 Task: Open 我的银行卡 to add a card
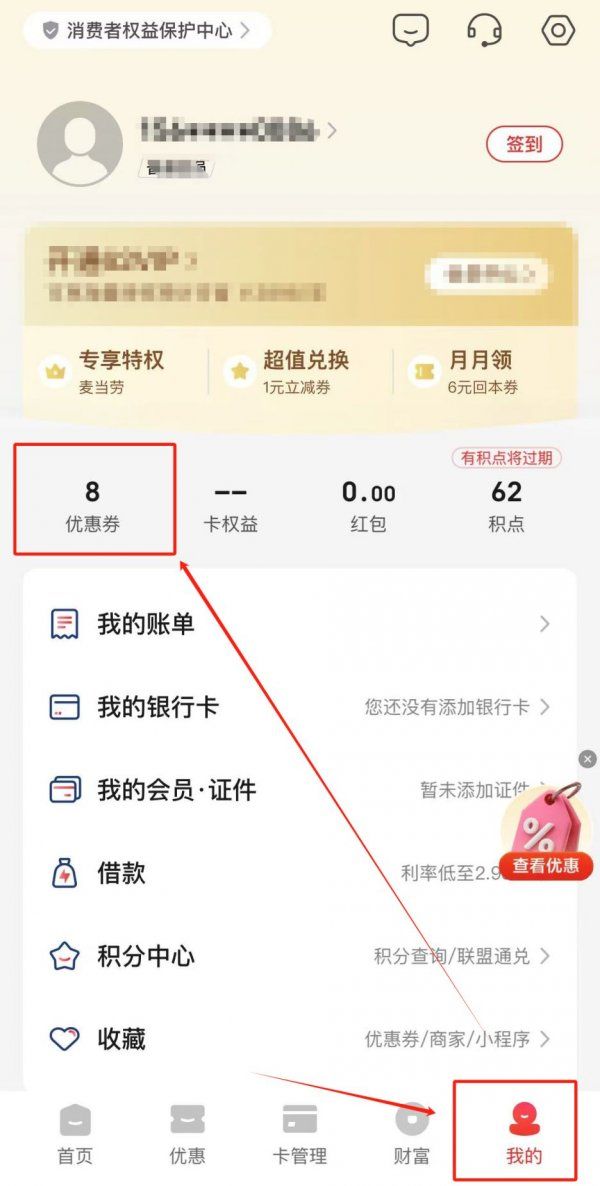pyautogui.click(x=300, y=708)
